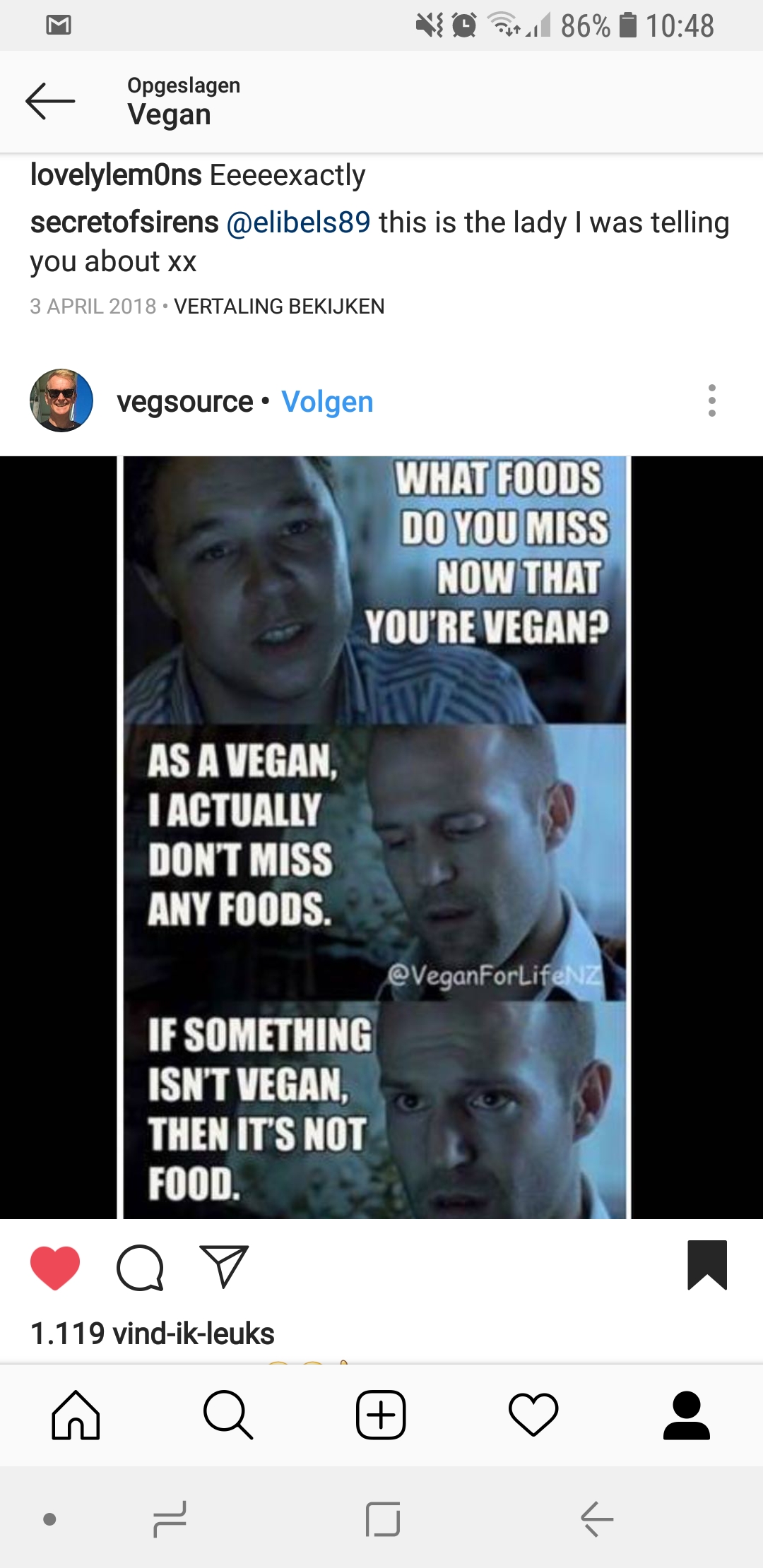763x1568 pixels.
Task: View translation via Vertaling bekijken
Action: pos(279,307)
